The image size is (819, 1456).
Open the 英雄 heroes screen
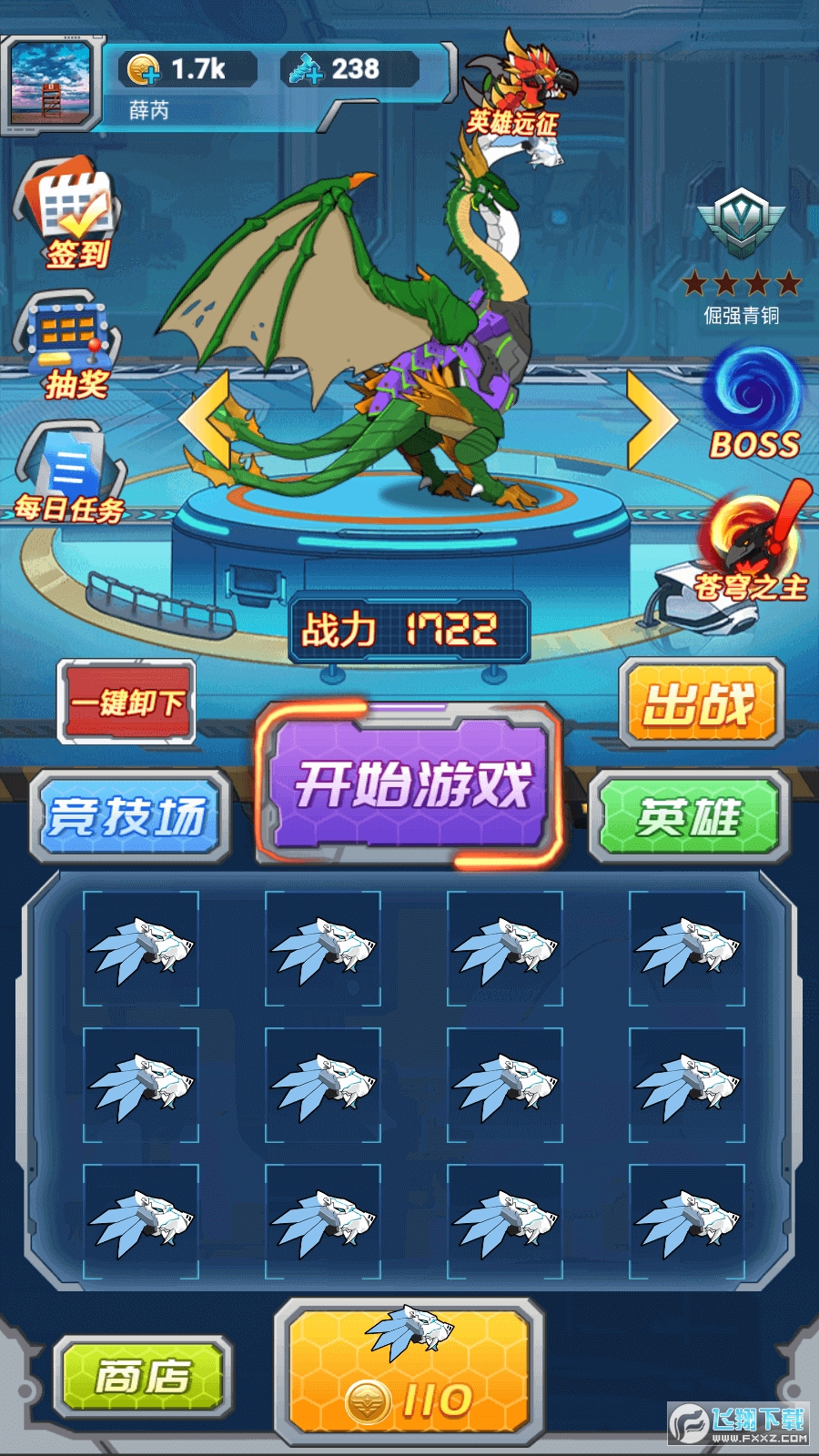(689, 816)
